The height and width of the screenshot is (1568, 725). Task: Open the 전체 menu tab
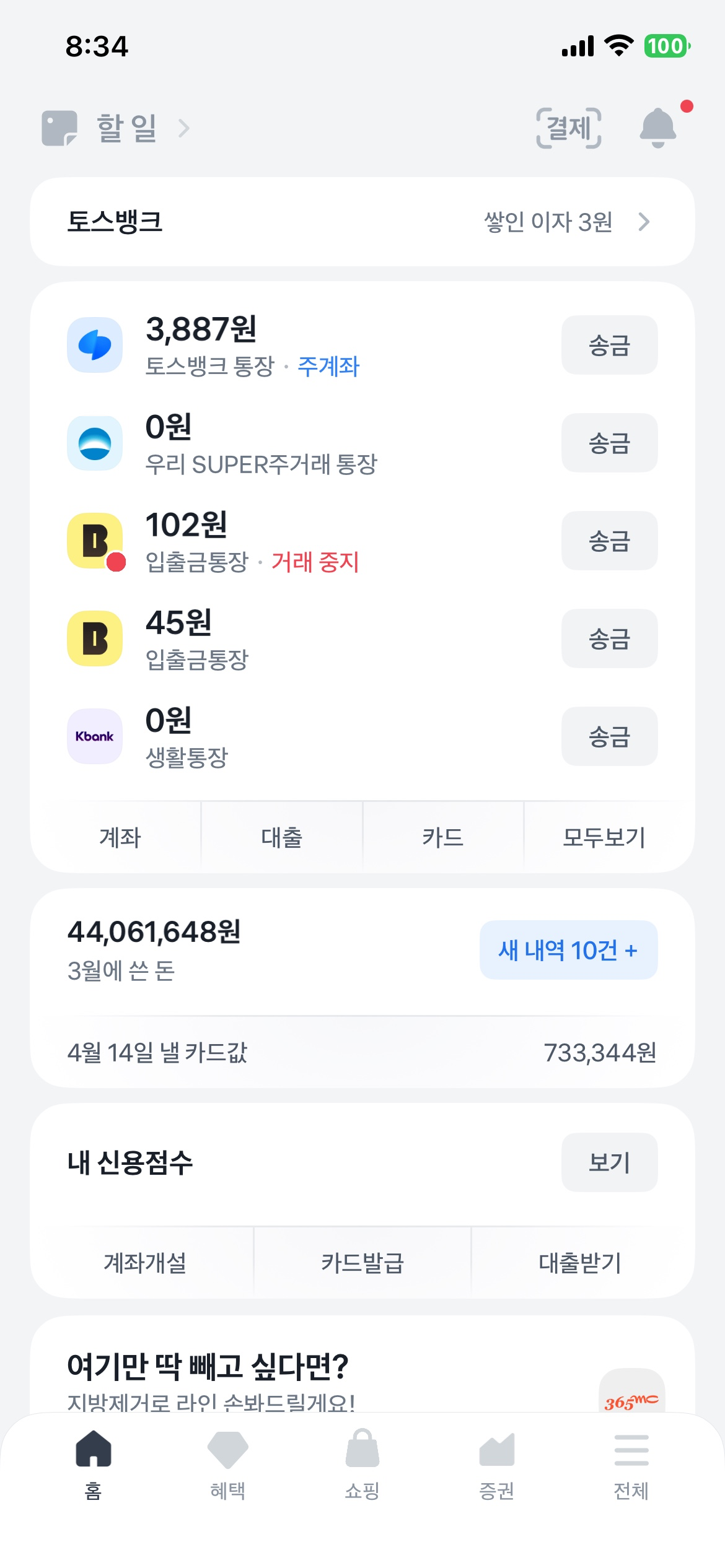[631, 1465]
